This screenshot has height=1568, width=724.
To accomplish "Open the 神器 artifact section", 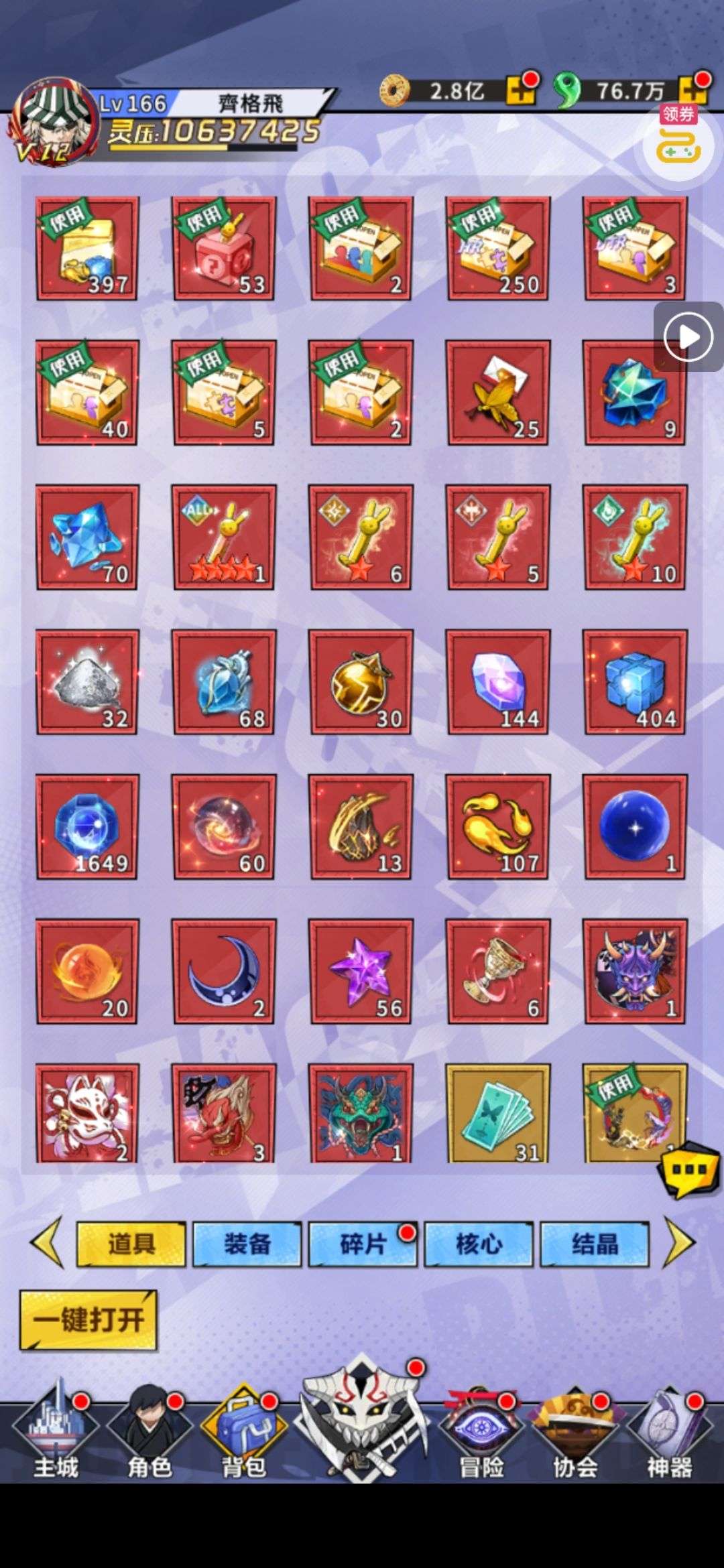I will (x=669, y=1431).
